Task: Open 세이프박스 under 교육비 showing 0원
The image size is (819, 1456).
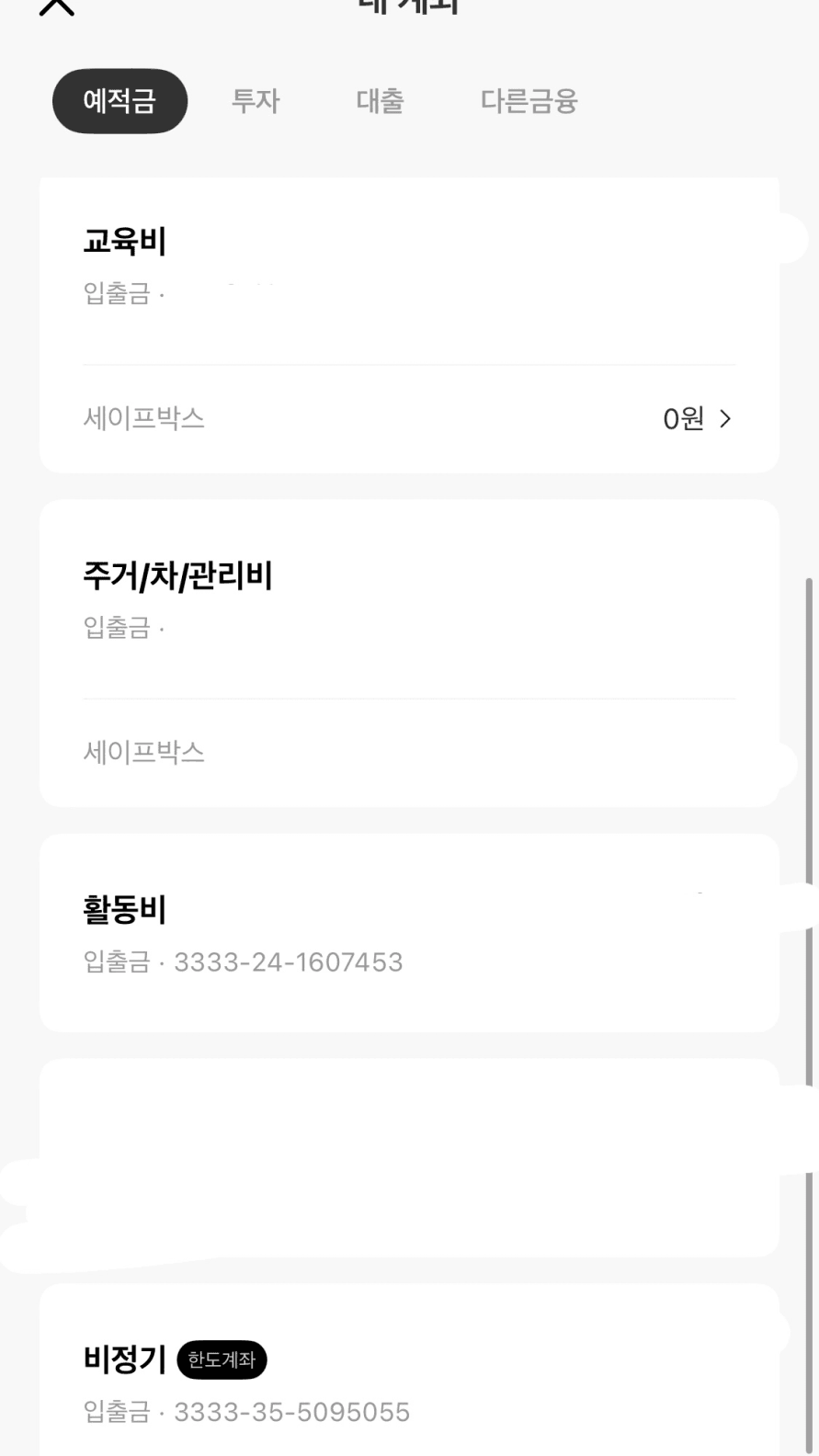Action: (x=408, y=419)
